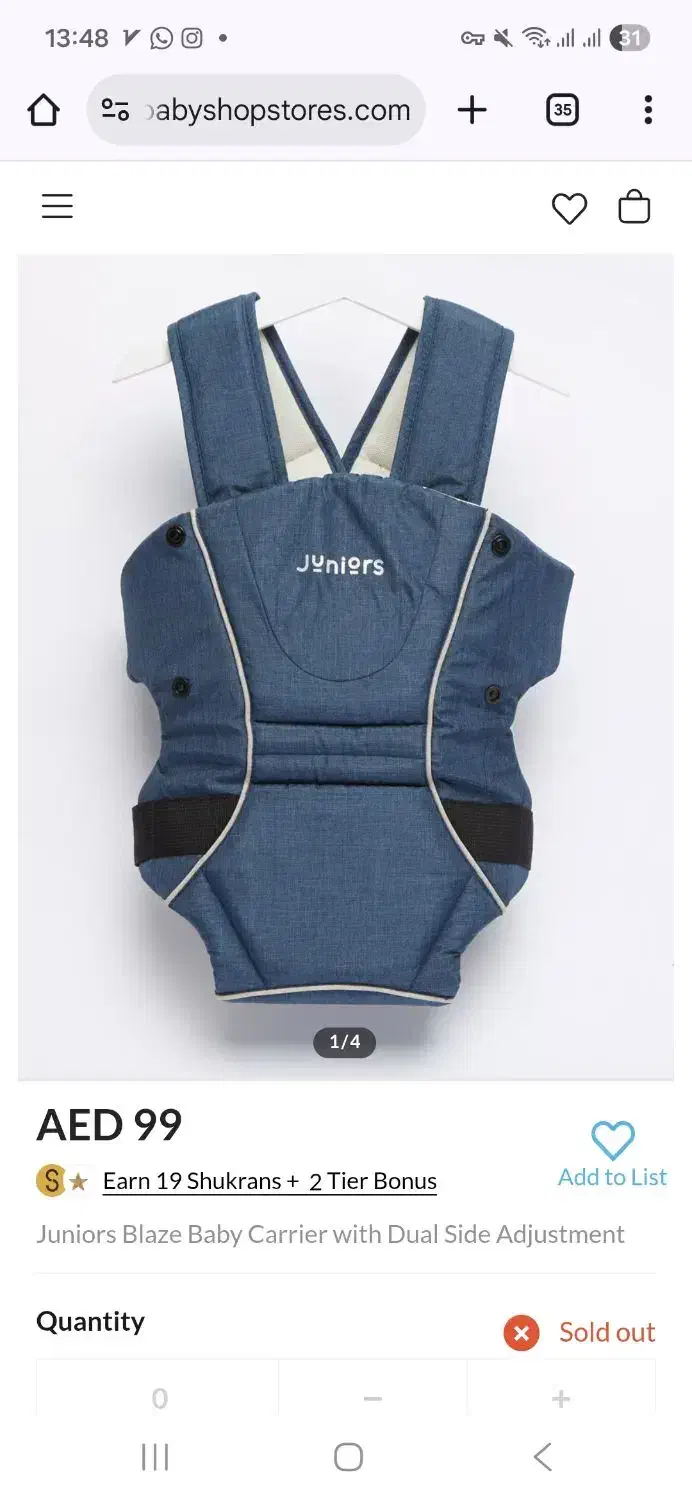
Task: Open the shopping bag
Action: tap(634, 207)
